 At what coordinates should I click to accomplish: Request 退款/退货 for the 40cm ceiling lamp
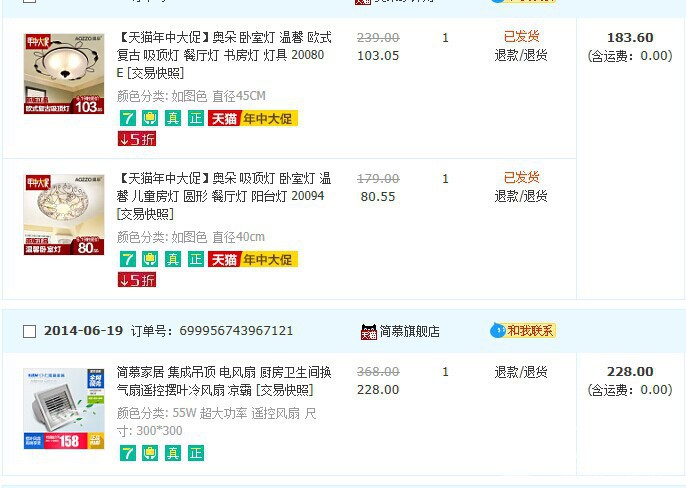521,197
